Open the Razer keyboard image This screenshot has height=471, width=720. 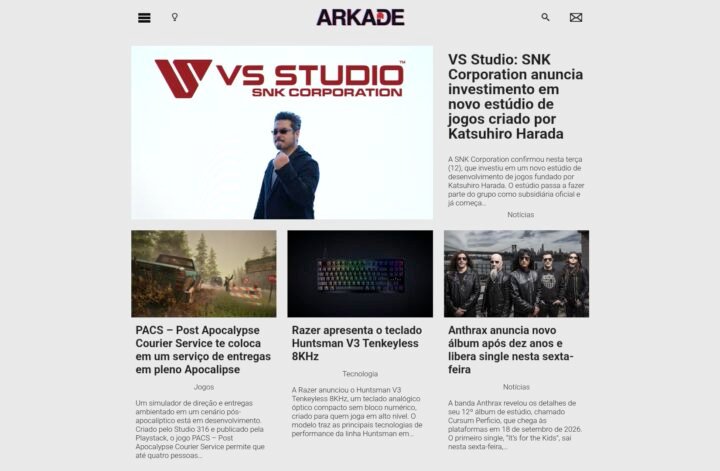click(x=360, y=274)
